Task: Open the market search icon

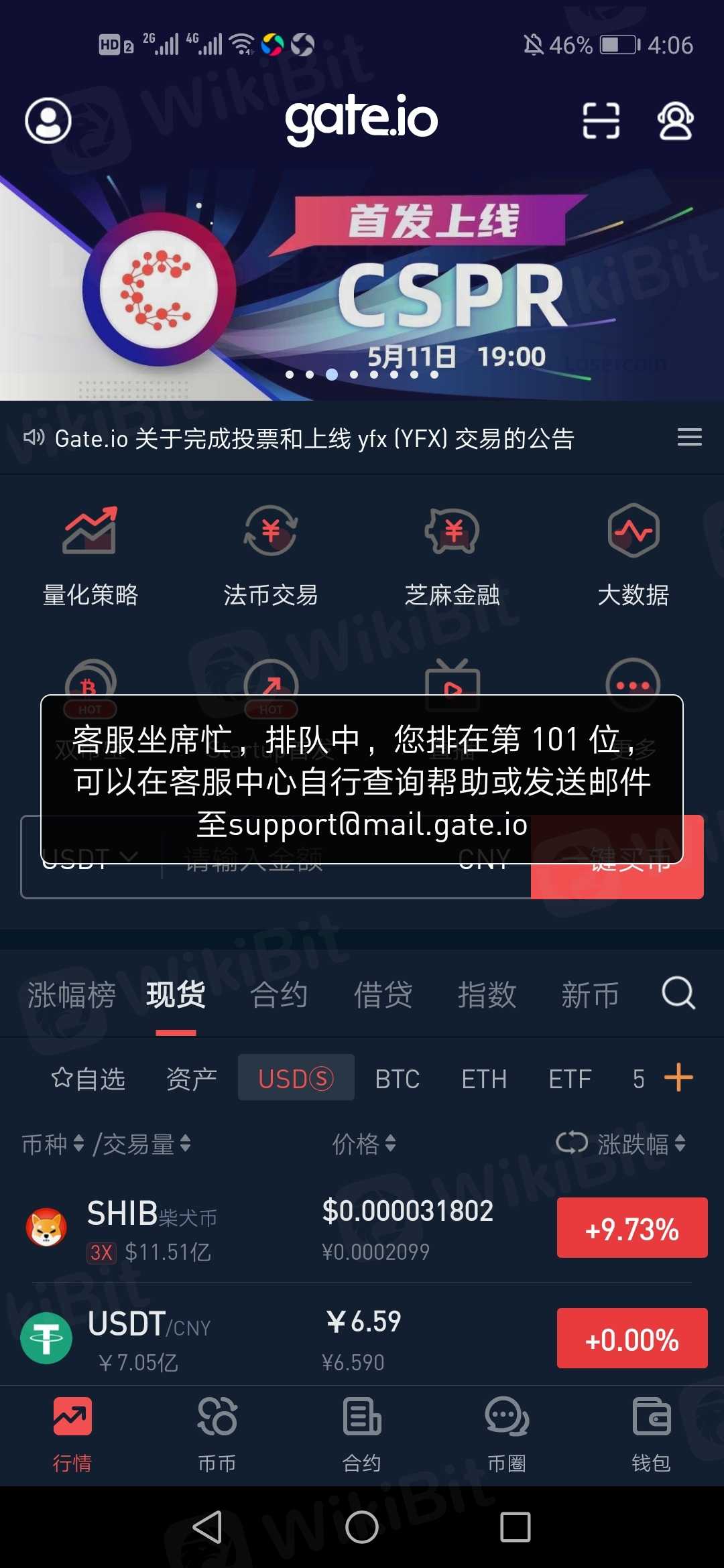Action: point(678,993)
